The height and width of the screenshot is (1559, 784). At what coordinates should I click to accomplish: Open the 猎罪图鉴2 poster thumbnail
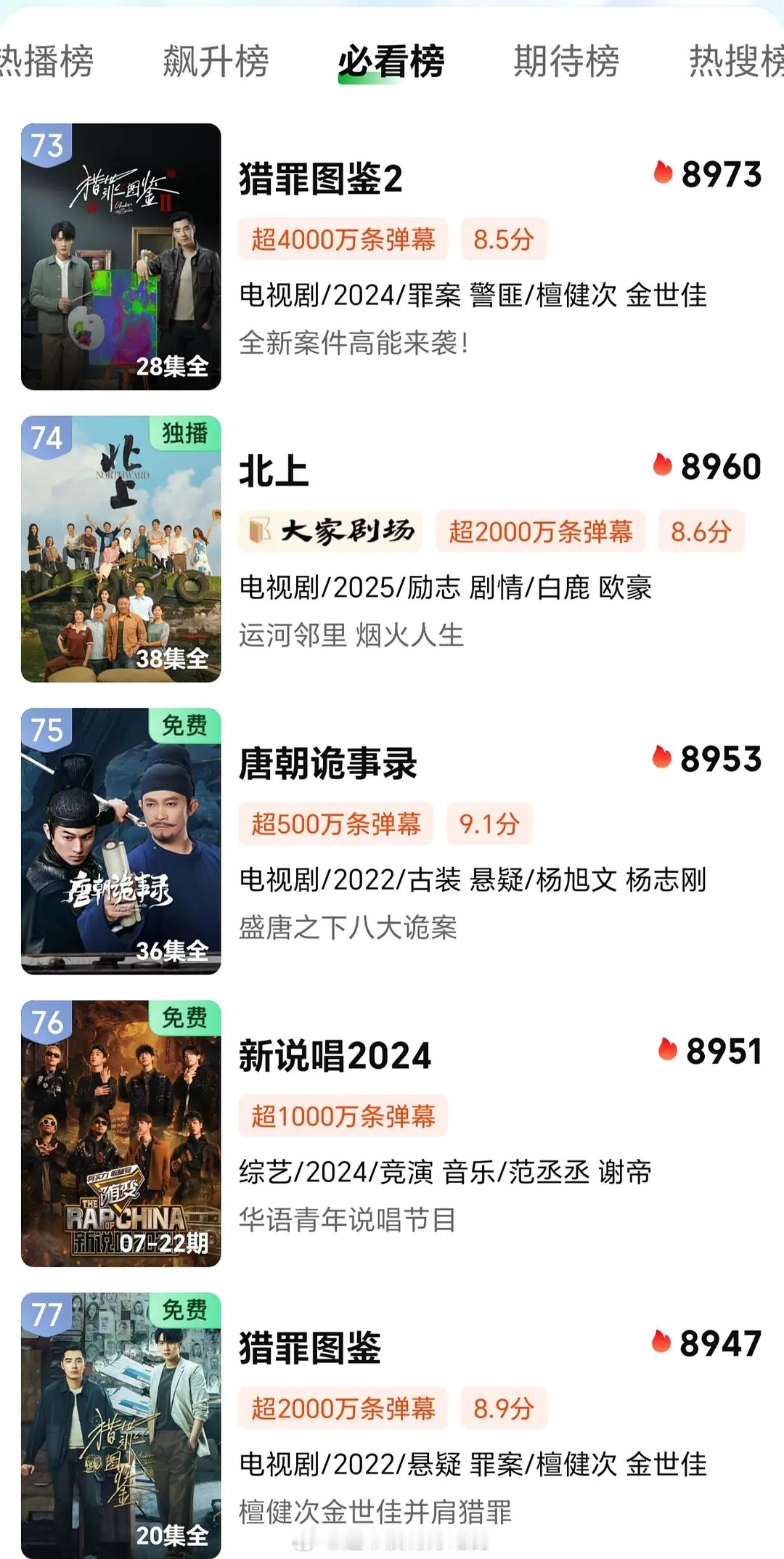121,257
